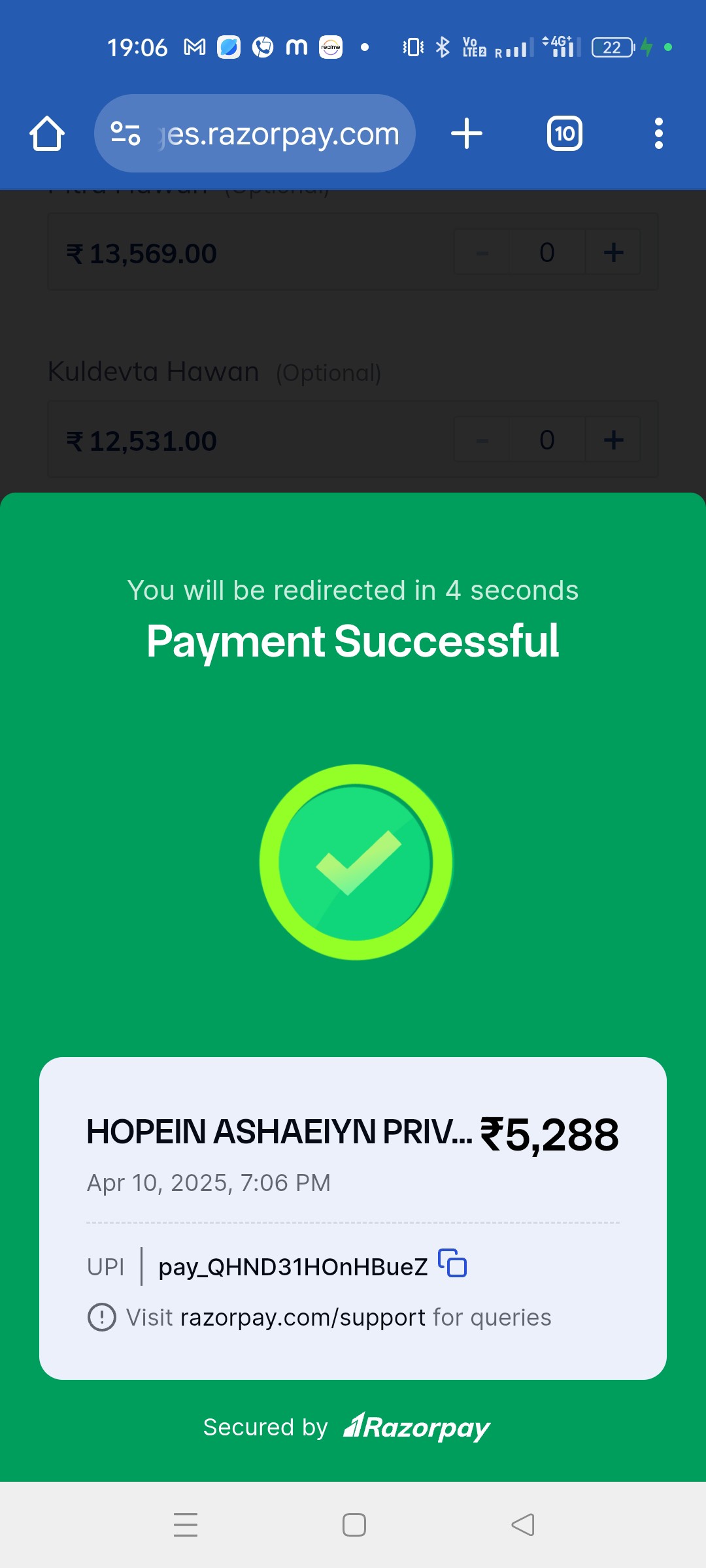The image size is (706, 1568).
Task: Tap the system back button
Action: [523, 1525]
